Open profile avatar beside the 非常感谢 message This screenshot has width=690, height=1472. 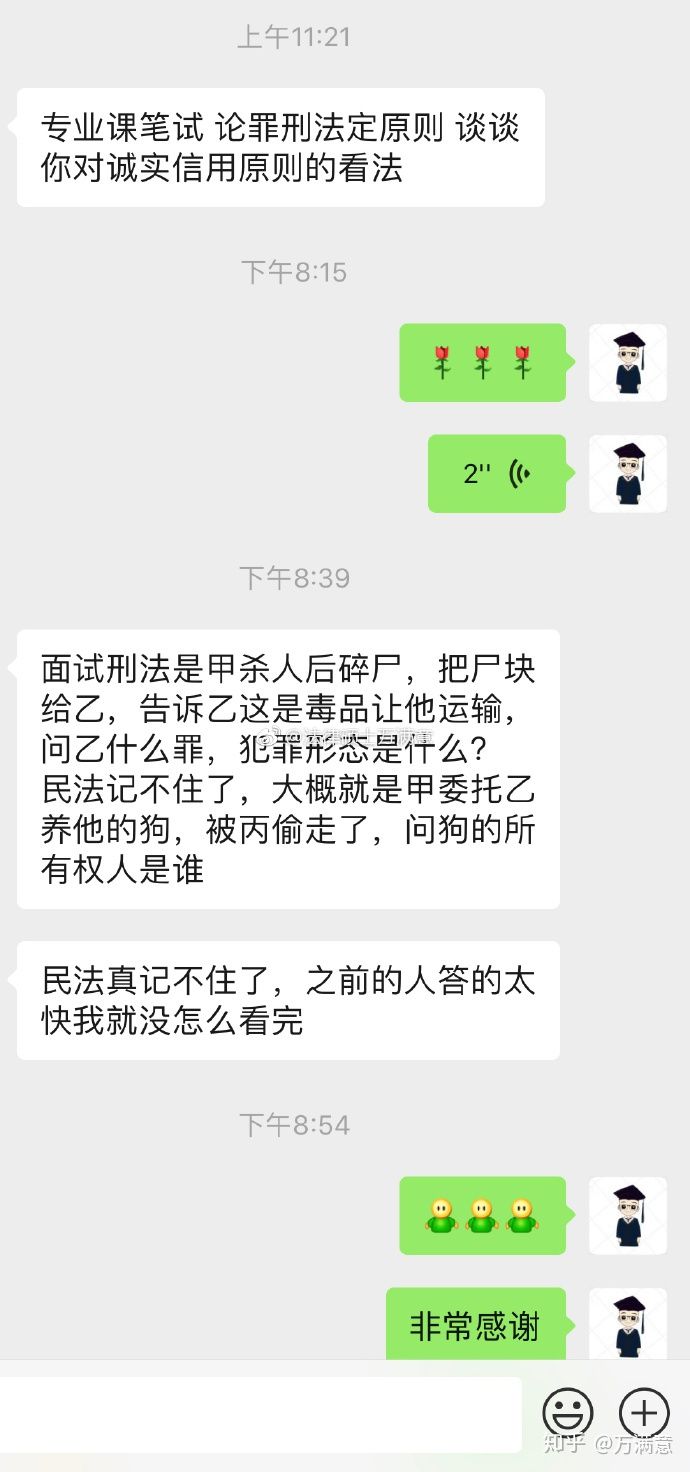pyautogui.click(x=627, y=1325)
